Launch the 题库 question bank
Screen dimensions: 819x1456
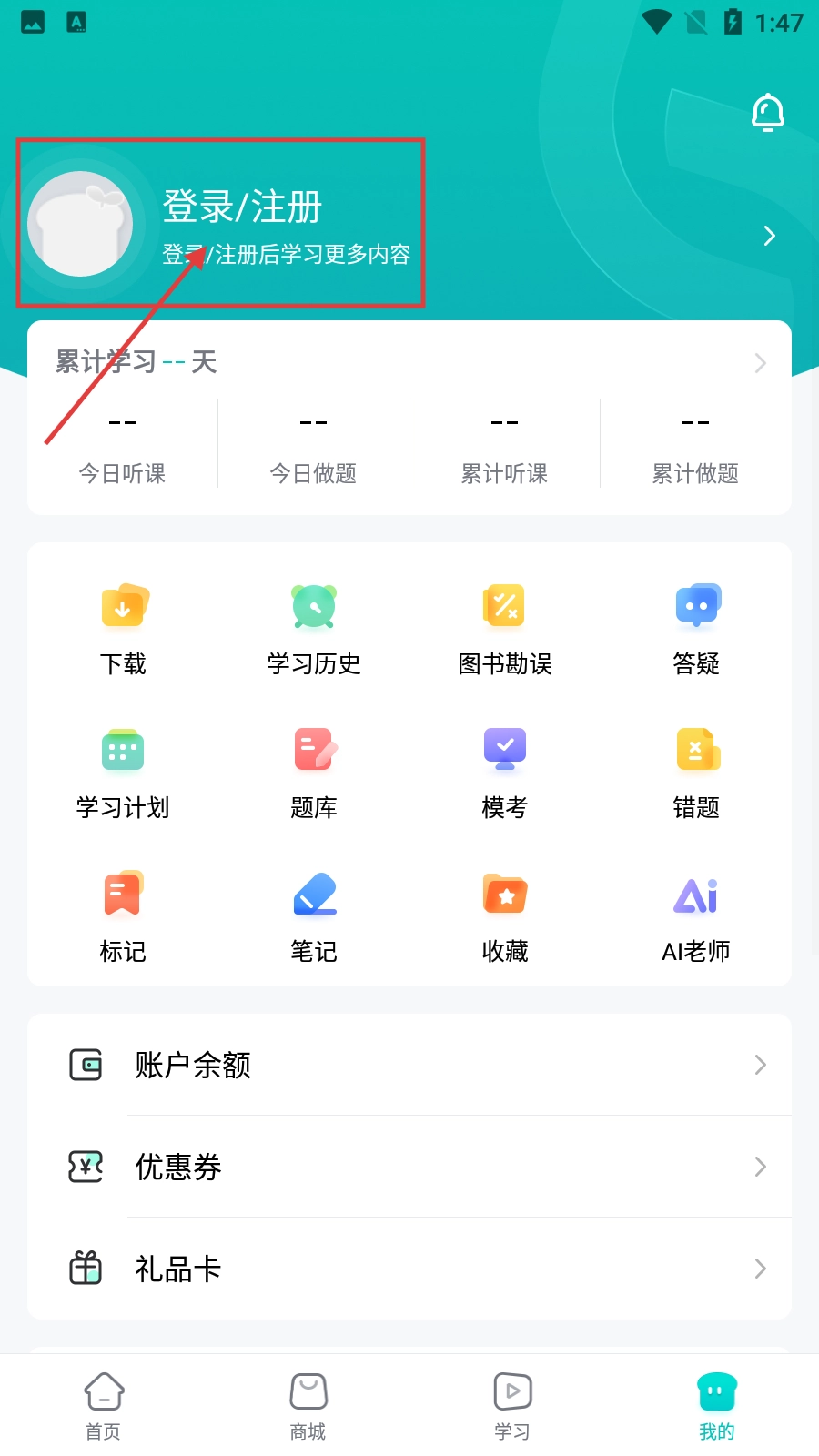314,773
